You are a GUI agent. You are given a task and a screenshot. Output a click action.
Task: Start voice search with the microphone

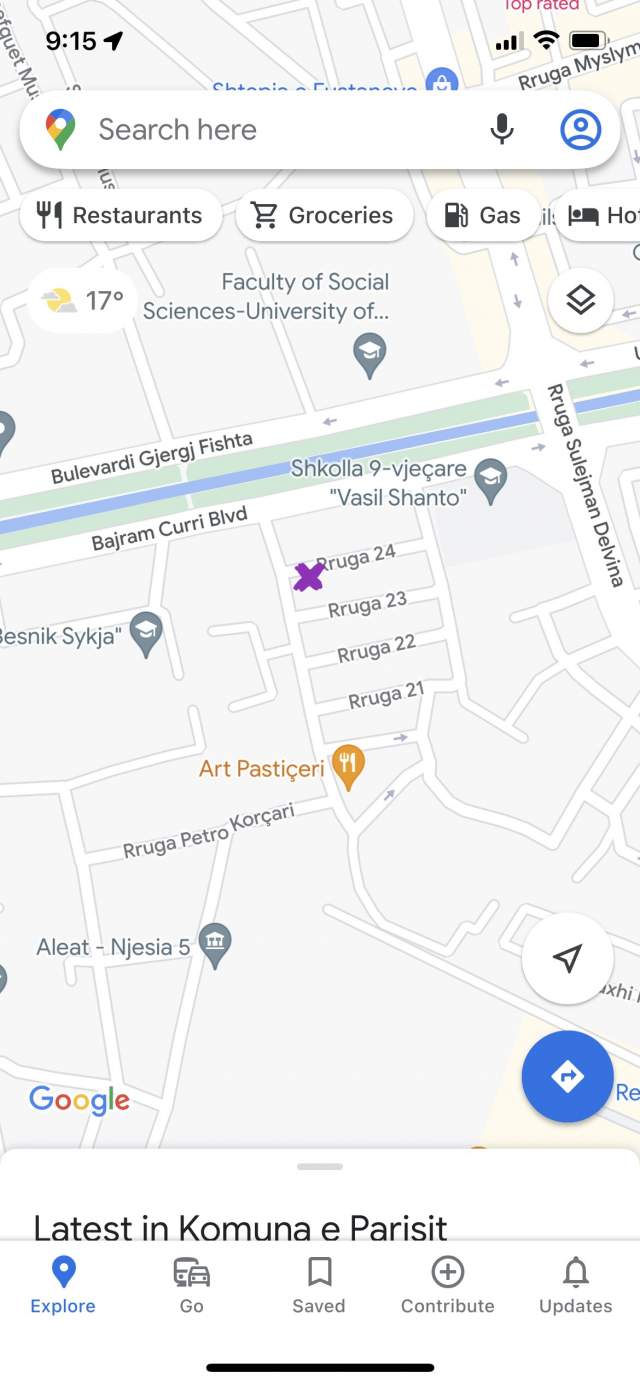(502, 130)
